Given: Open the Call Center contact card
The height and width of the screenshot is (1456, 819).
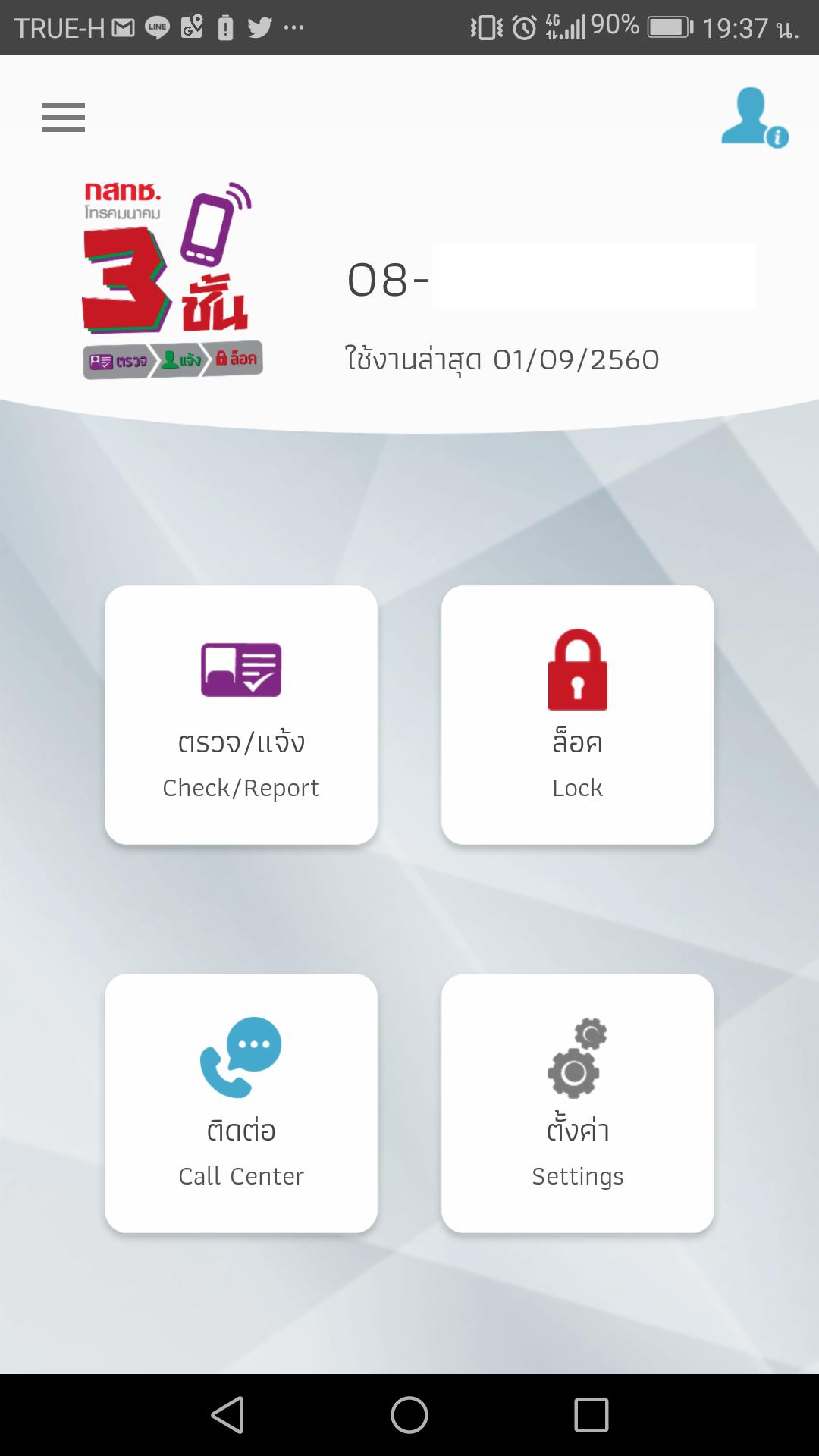Looking at the screenshot, I should click(x=241, y=1103).
